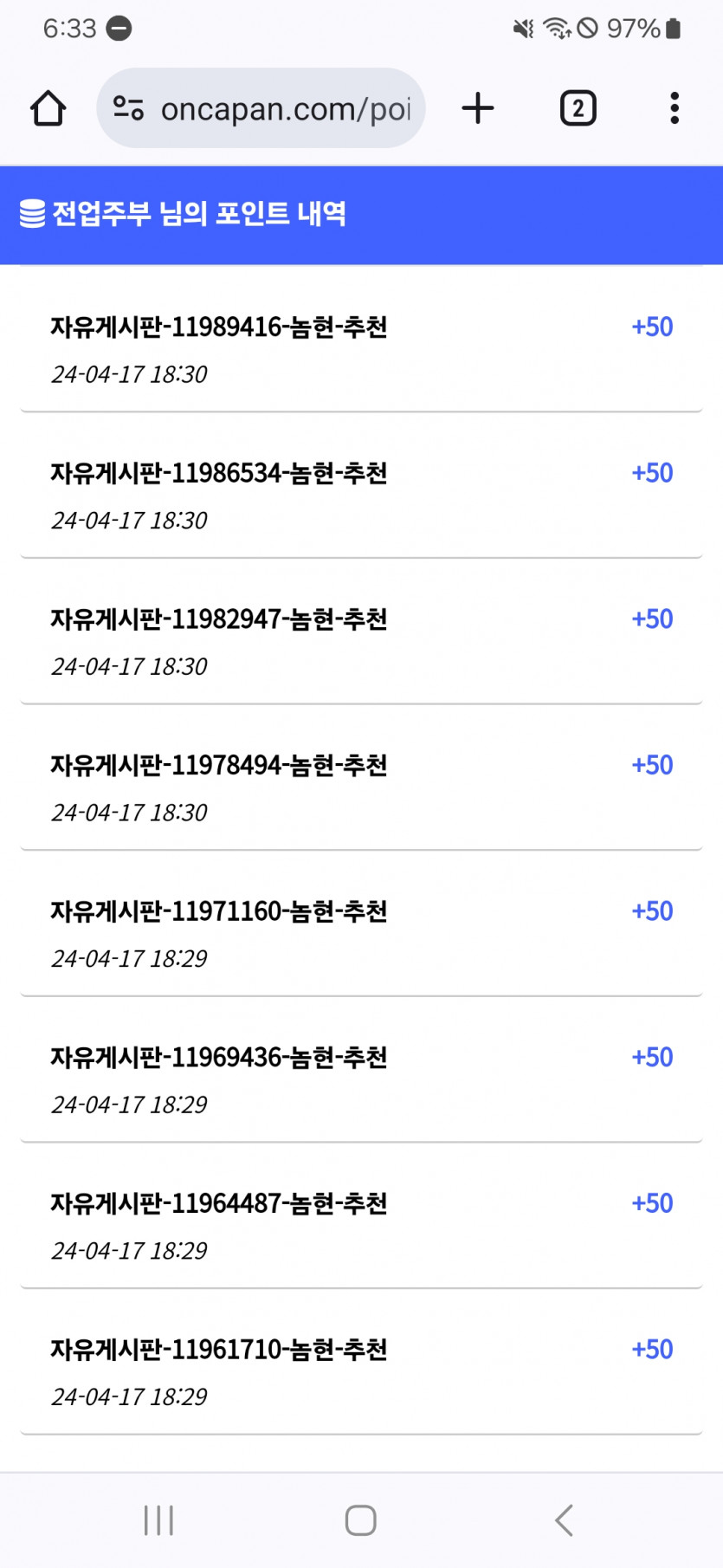
Task: Show the open tabs switcher
Action: tap(578, 109)
